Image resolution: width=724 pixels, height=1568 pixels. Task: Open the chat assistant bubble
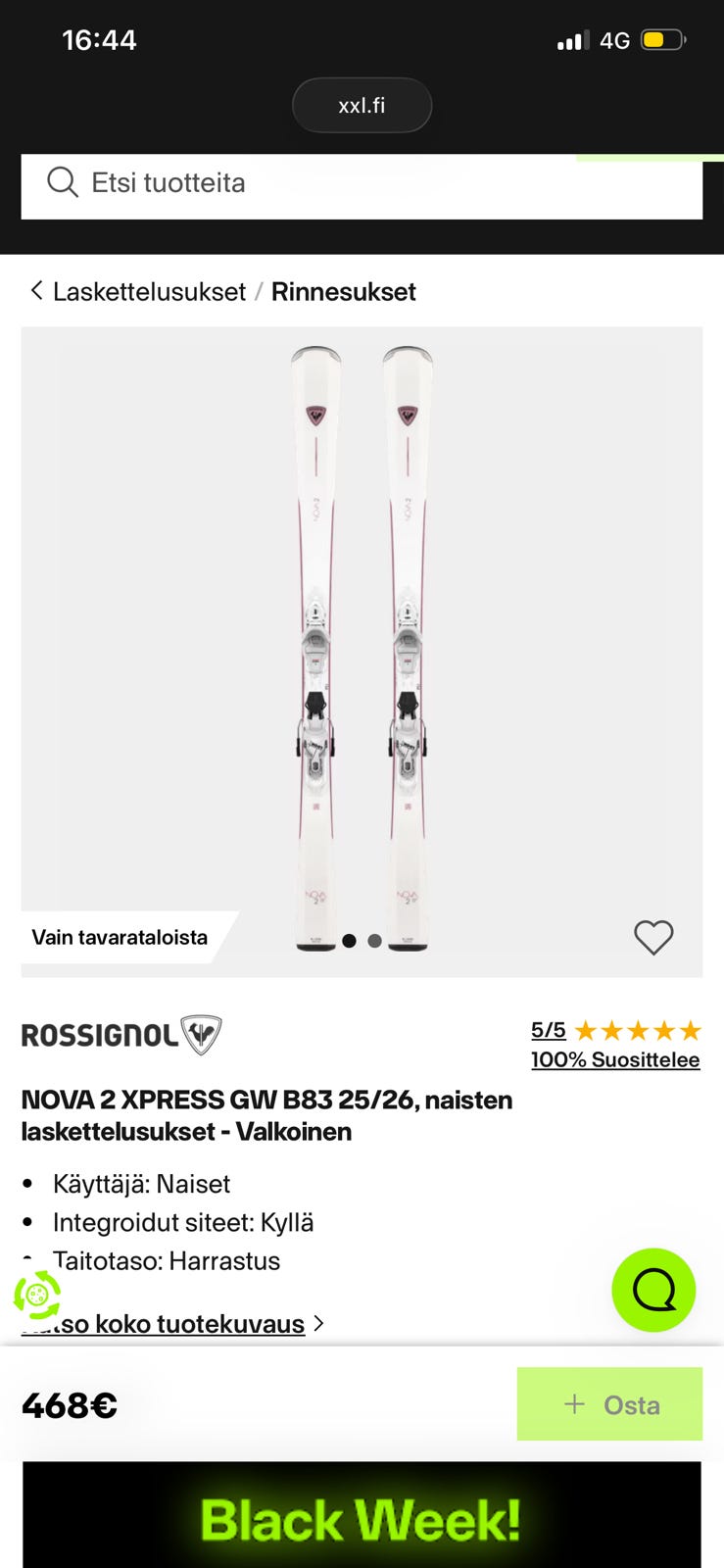click(653, 1291)
